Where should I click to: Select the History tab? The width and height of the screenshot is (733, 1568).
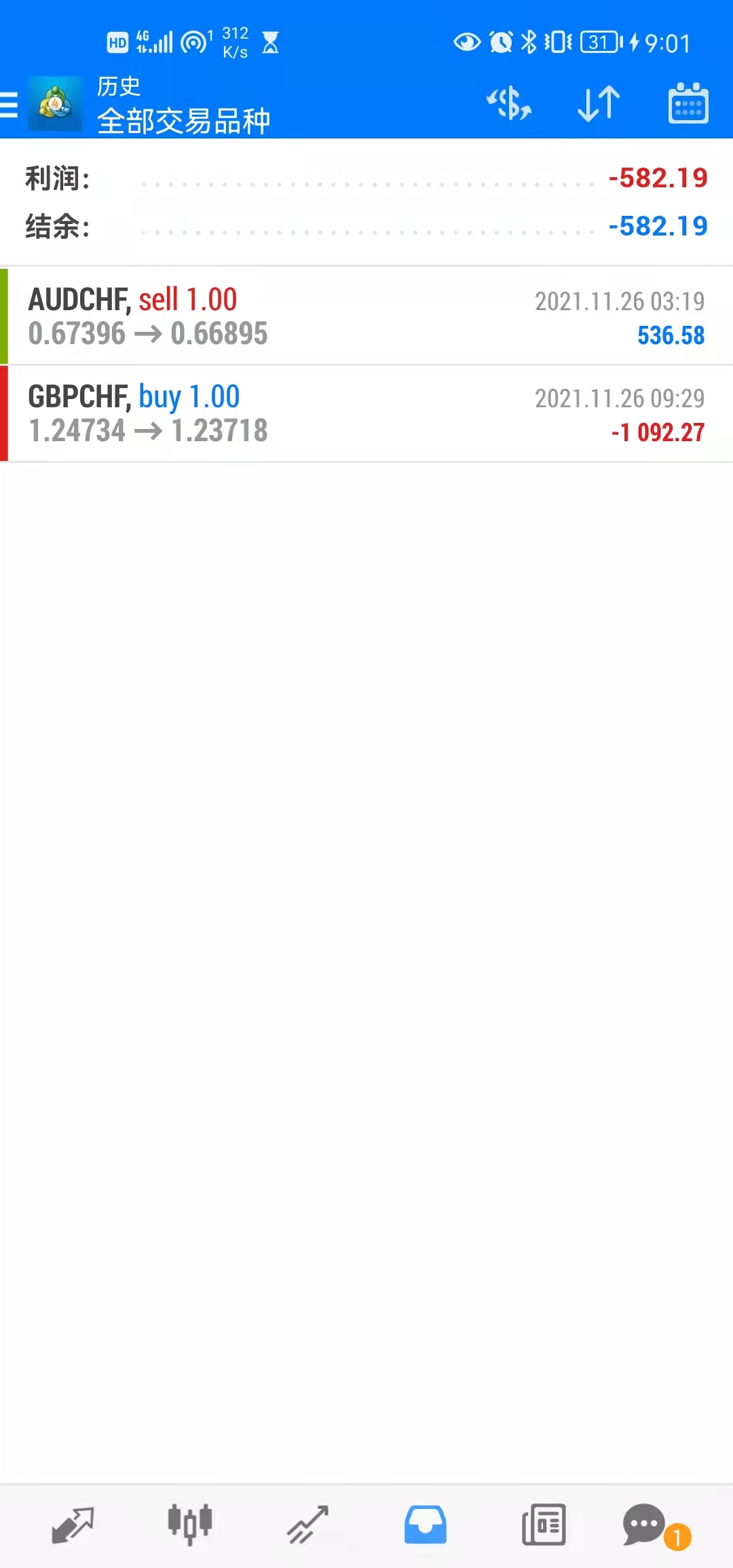(426, 1525)
